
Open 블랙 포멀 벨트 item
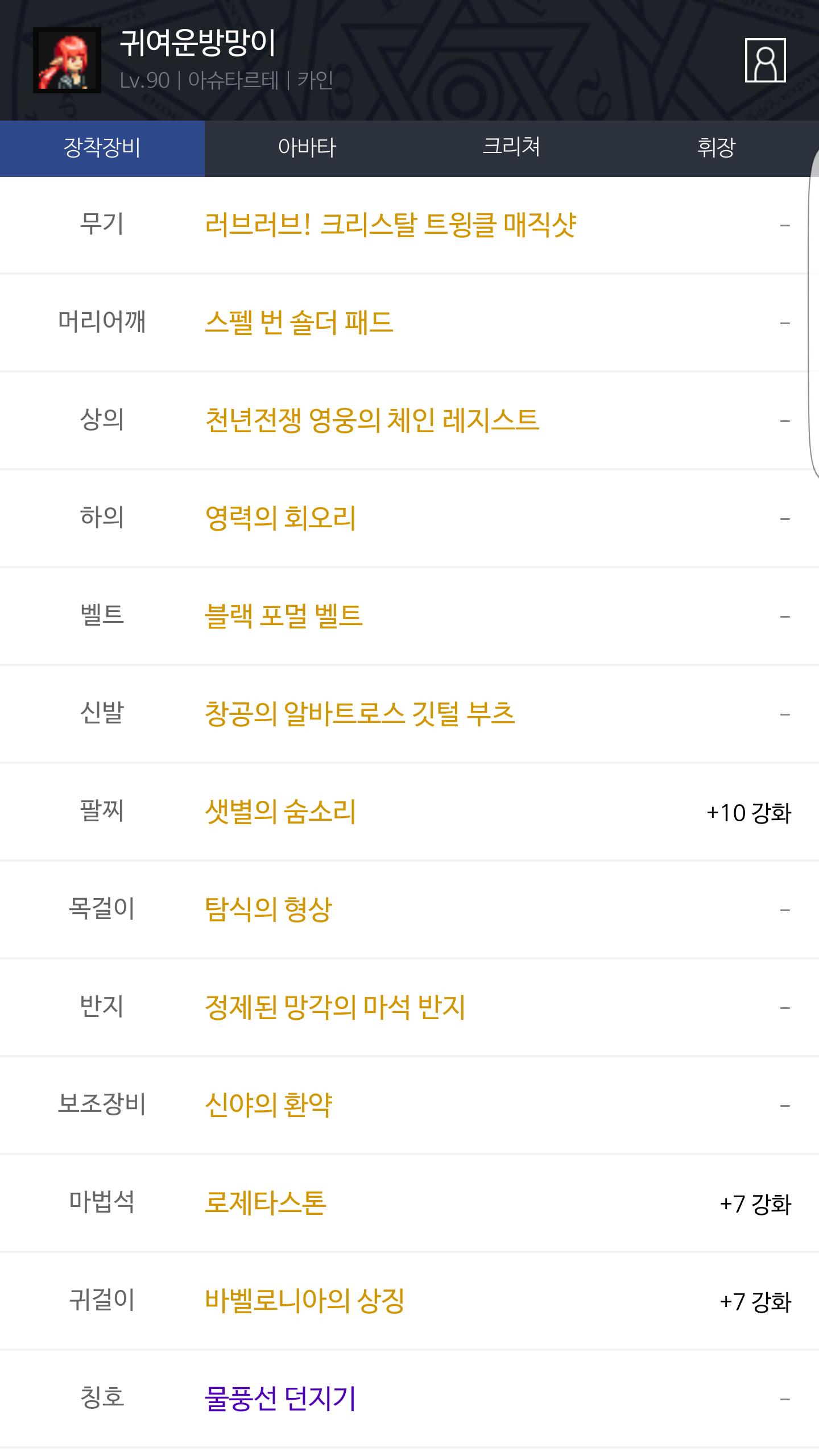point(283,616)
